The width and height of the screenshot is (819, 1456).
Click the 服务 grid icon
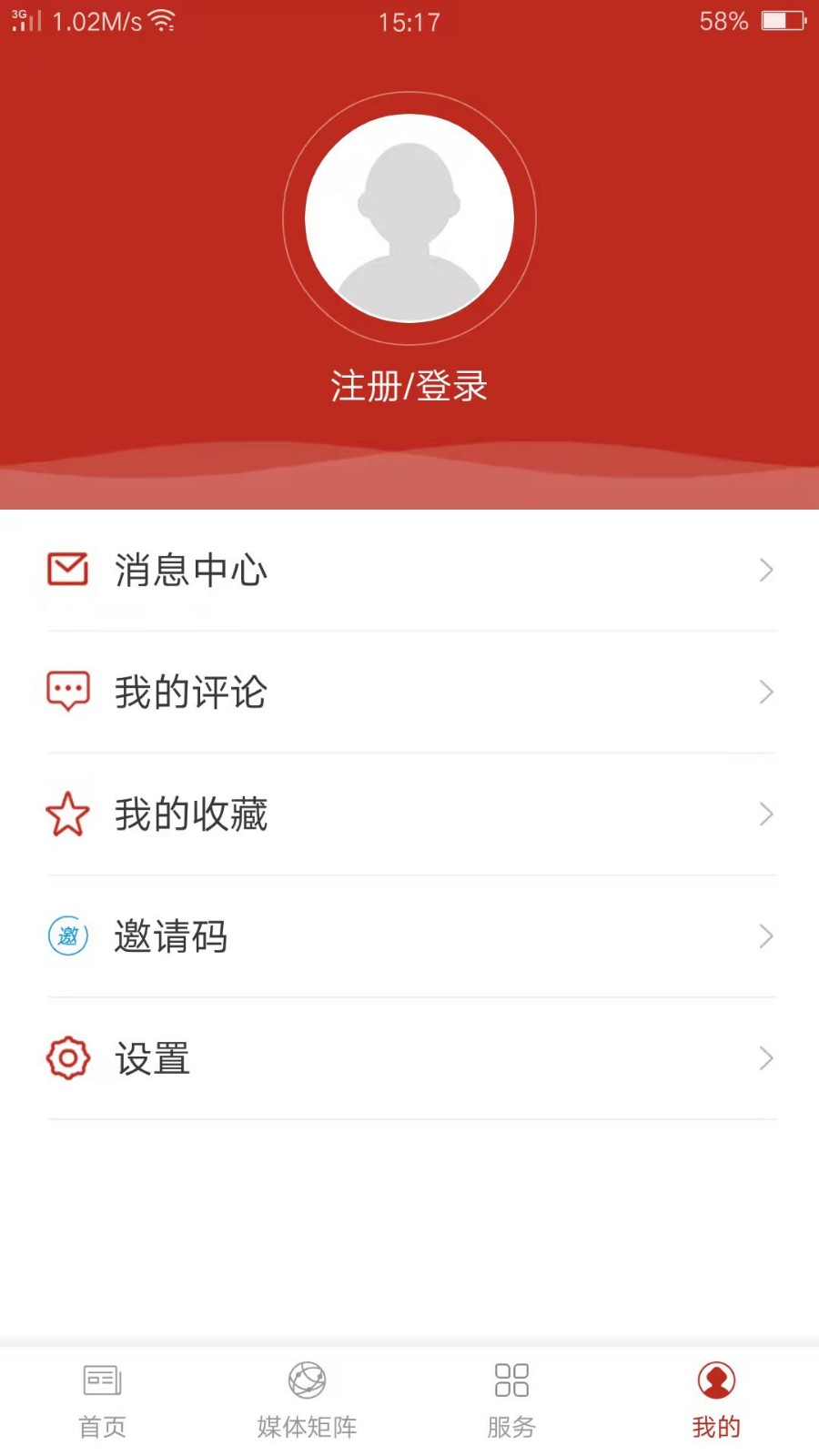511,1380
